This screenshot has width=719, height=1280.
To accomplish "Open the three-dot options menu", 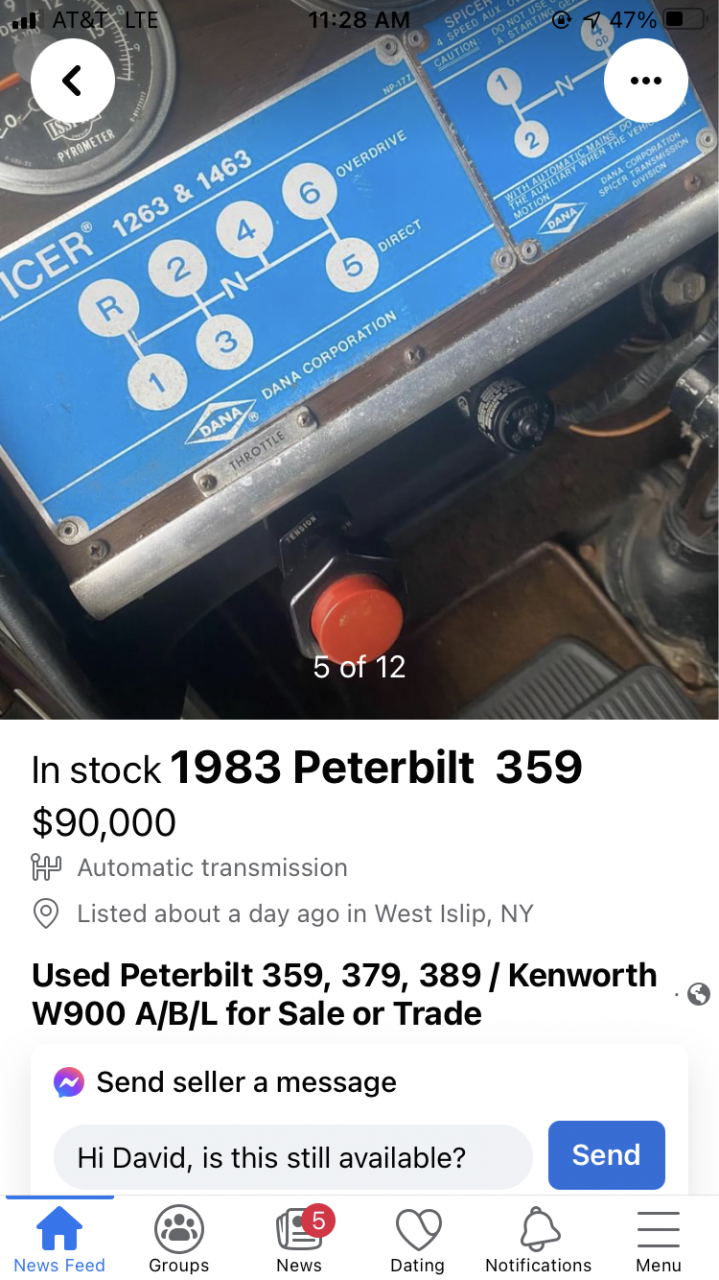I will click(x=646, y=81).
